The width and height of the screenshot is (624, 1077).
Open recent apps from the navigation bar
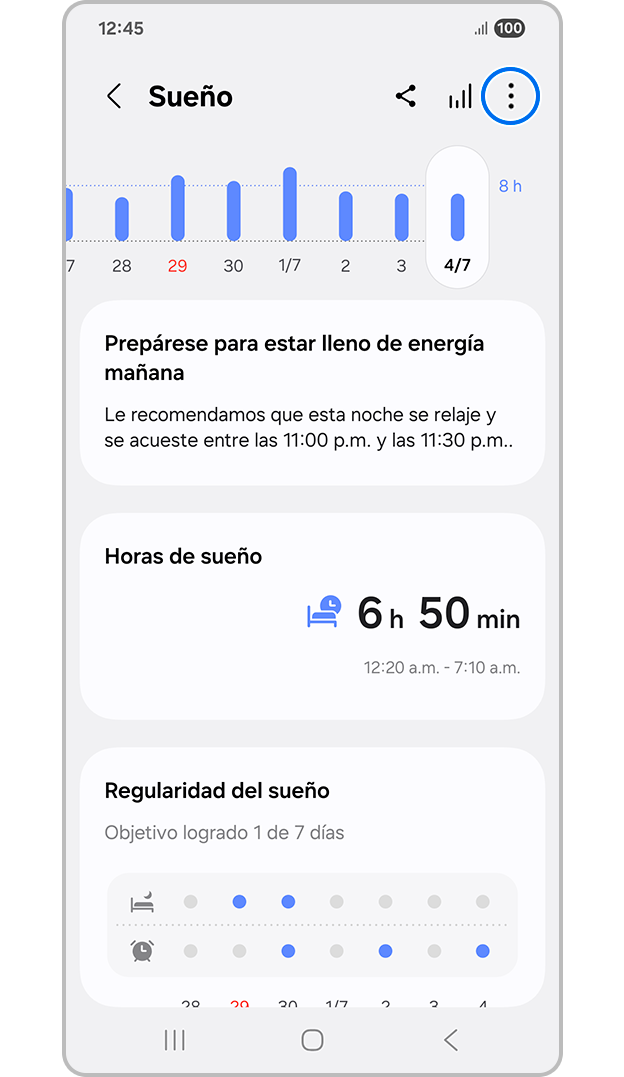coord(174,1040)
